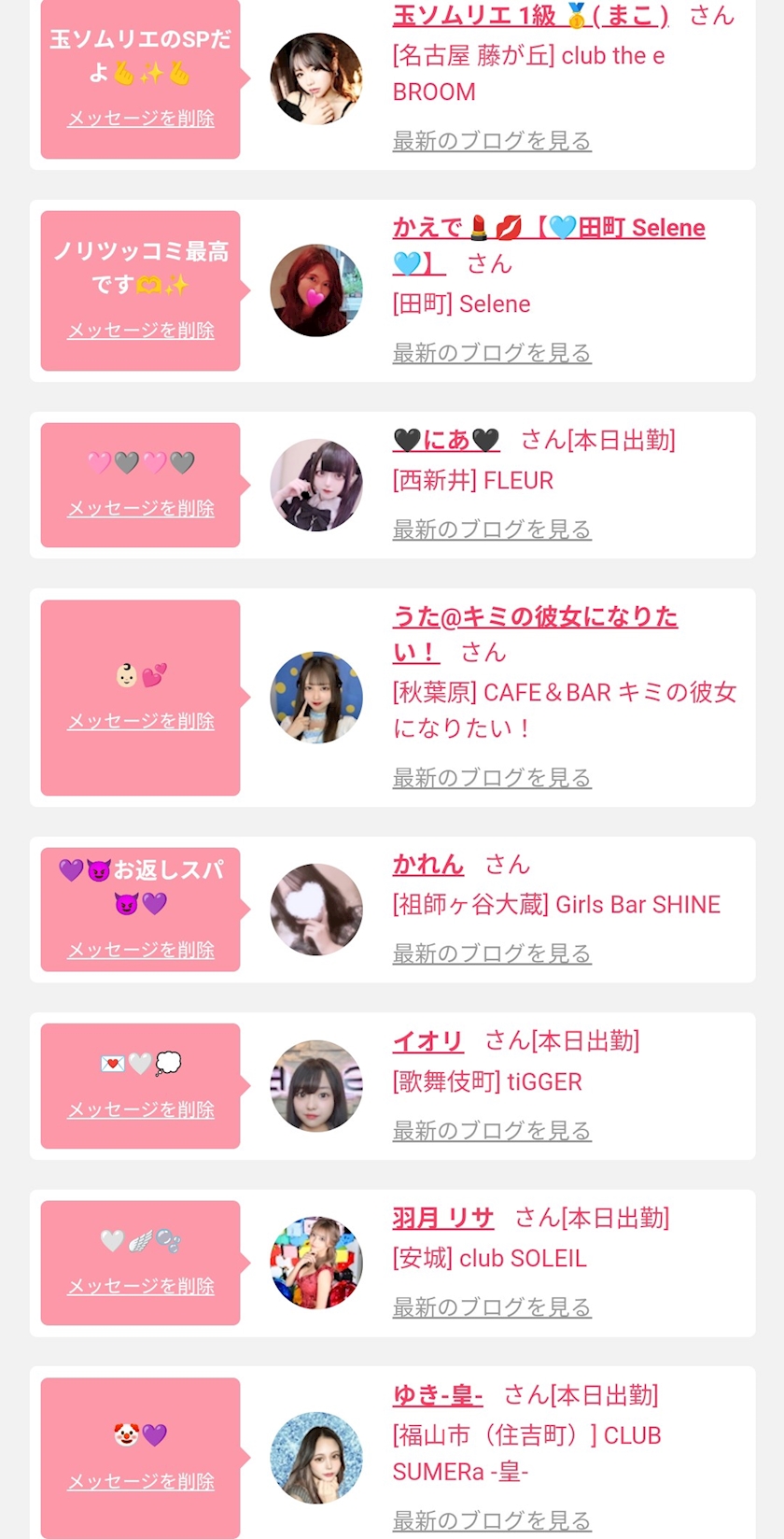Open にあ's profile name link
The height and width of the screenshot is (1539, 784).
[446, 440]
